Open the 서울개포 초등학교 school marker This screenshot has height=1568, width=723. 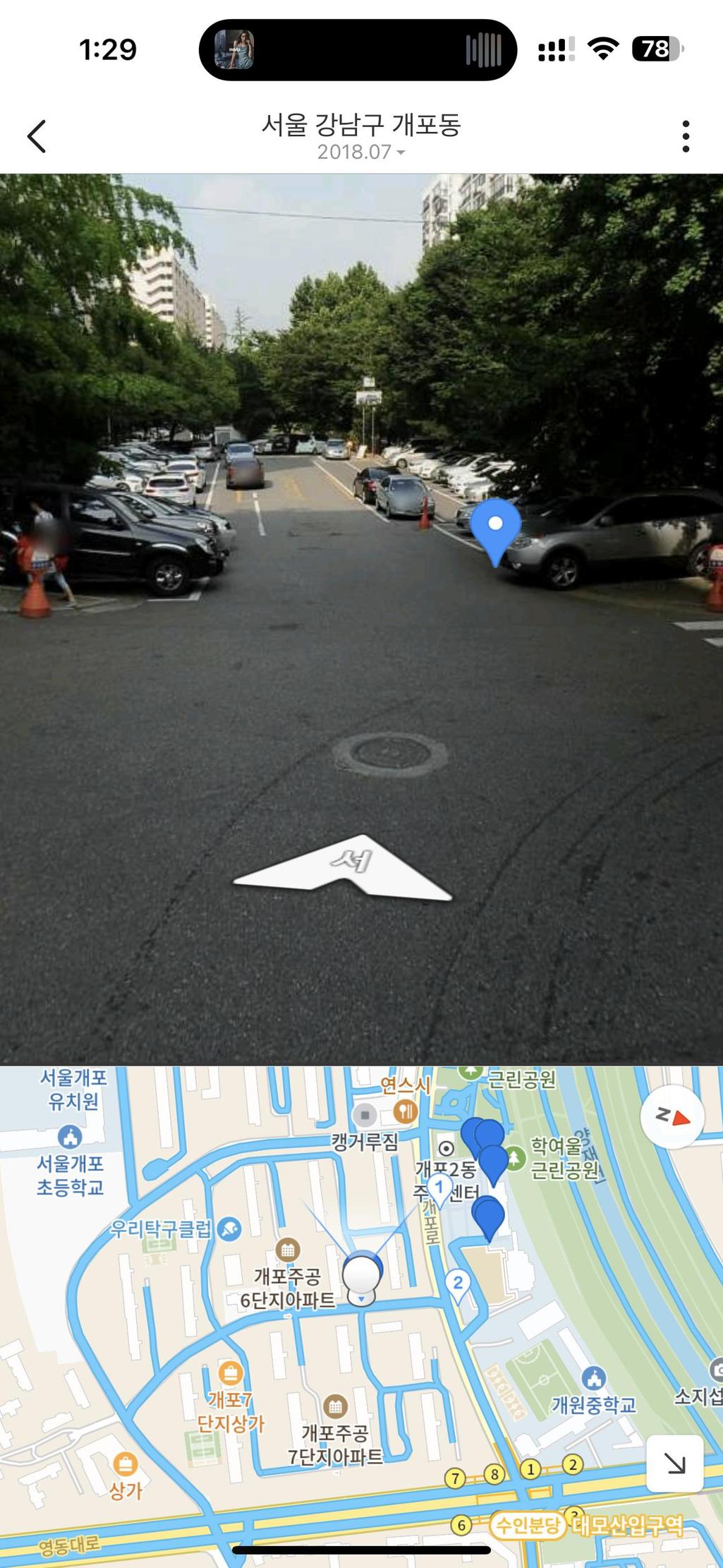[69, 1136]
